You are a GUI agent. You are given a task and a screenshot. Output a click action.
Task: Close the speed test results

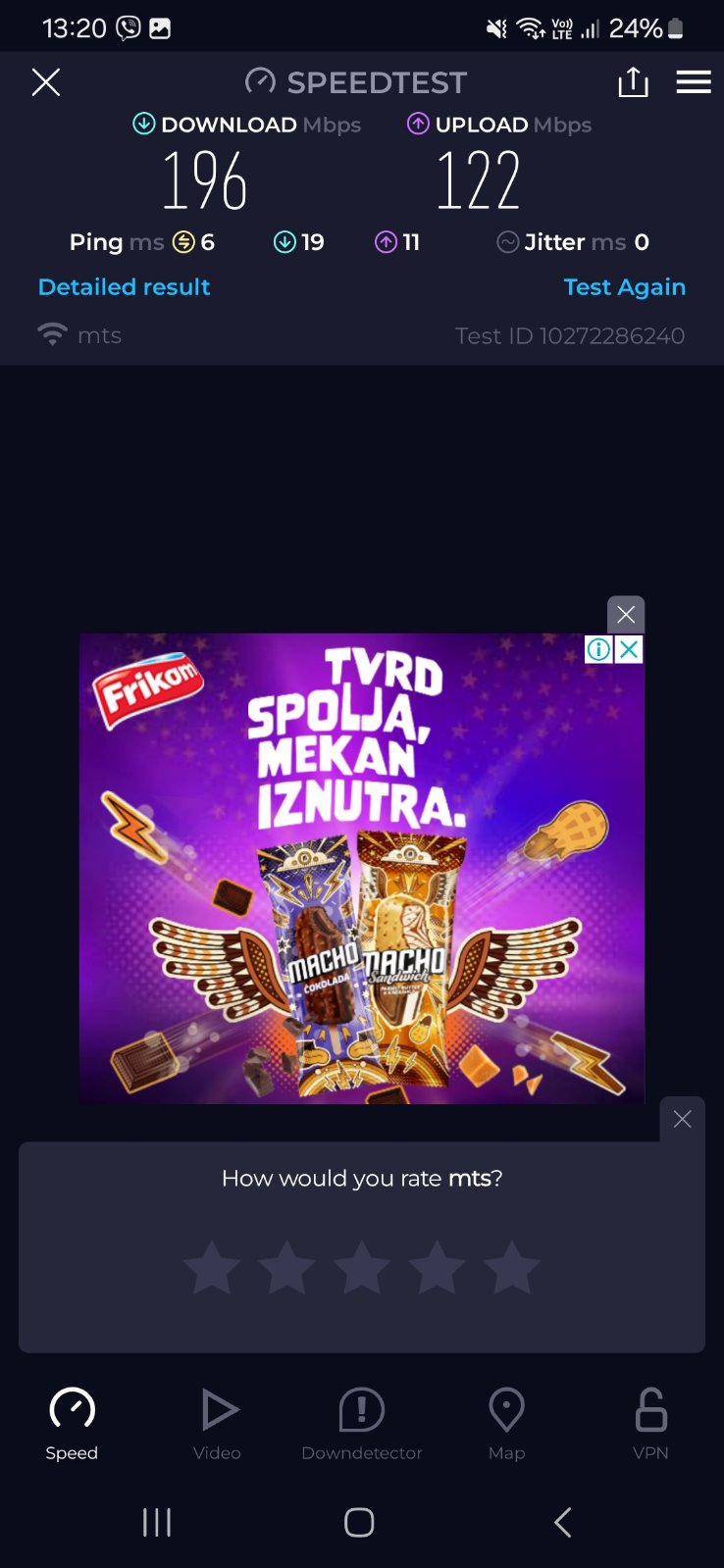tap(46, 82)
